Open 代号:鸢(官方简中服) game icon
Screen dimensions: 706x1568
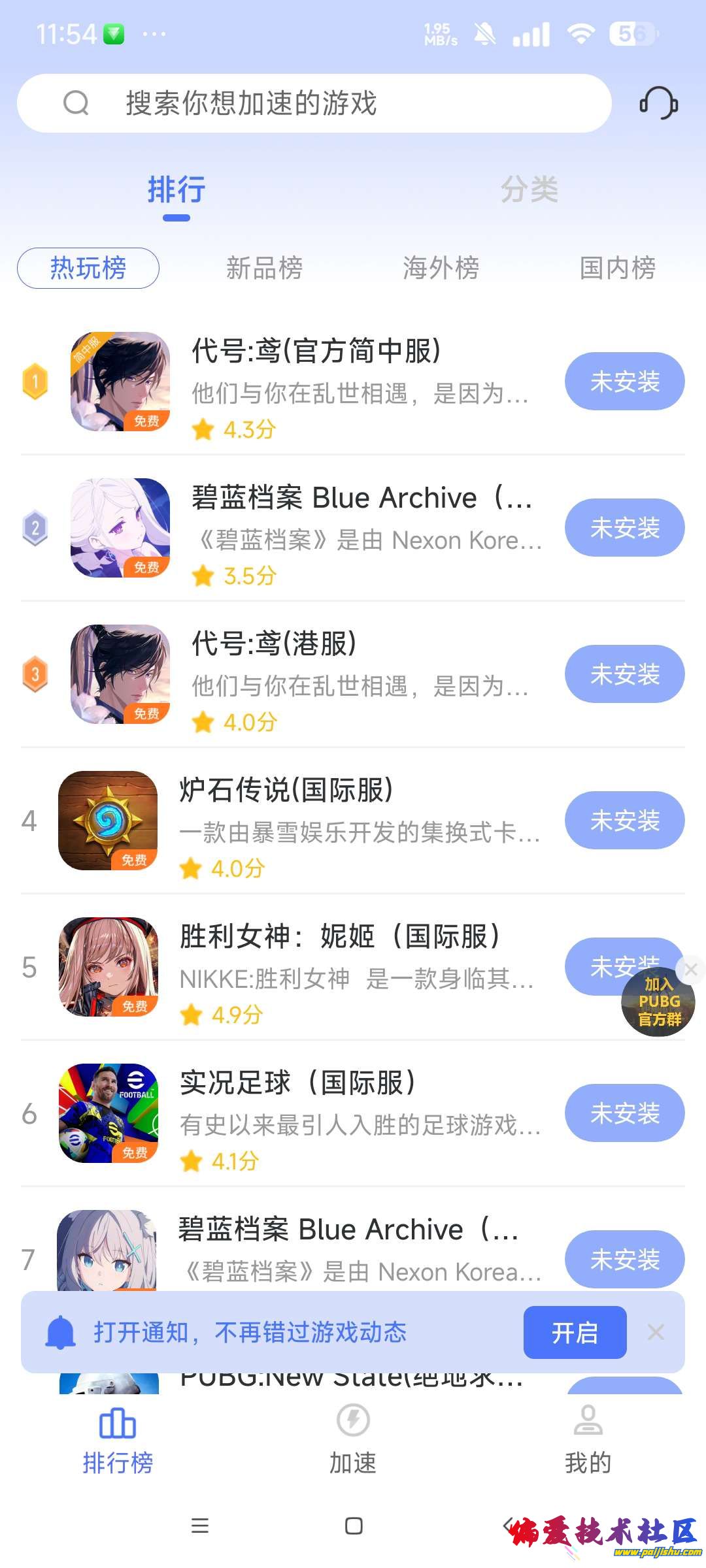point(120,382)
